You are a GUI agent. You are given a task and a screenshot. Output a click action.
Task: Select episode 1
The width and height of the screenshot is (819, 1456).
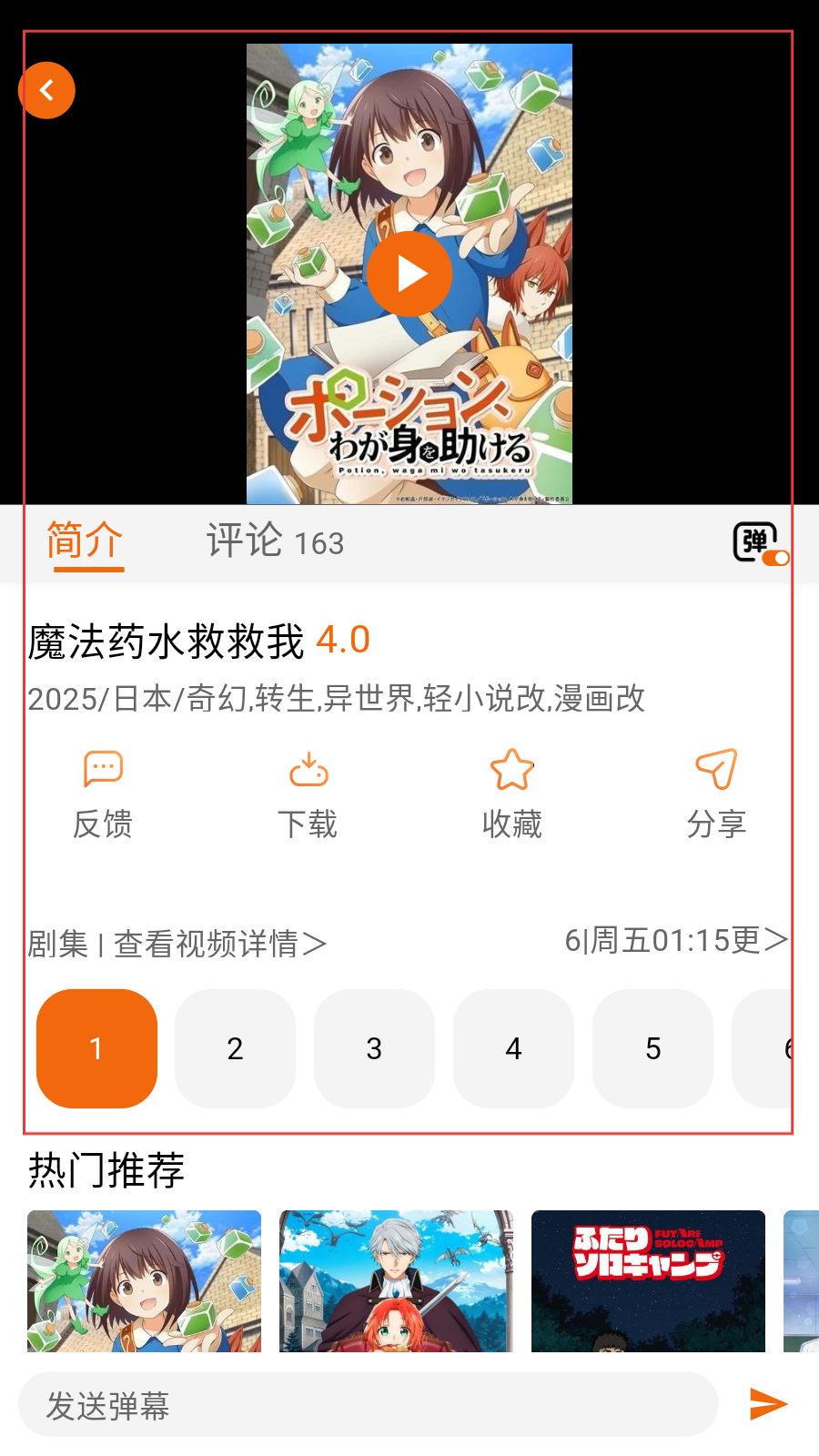point(96,1048)
